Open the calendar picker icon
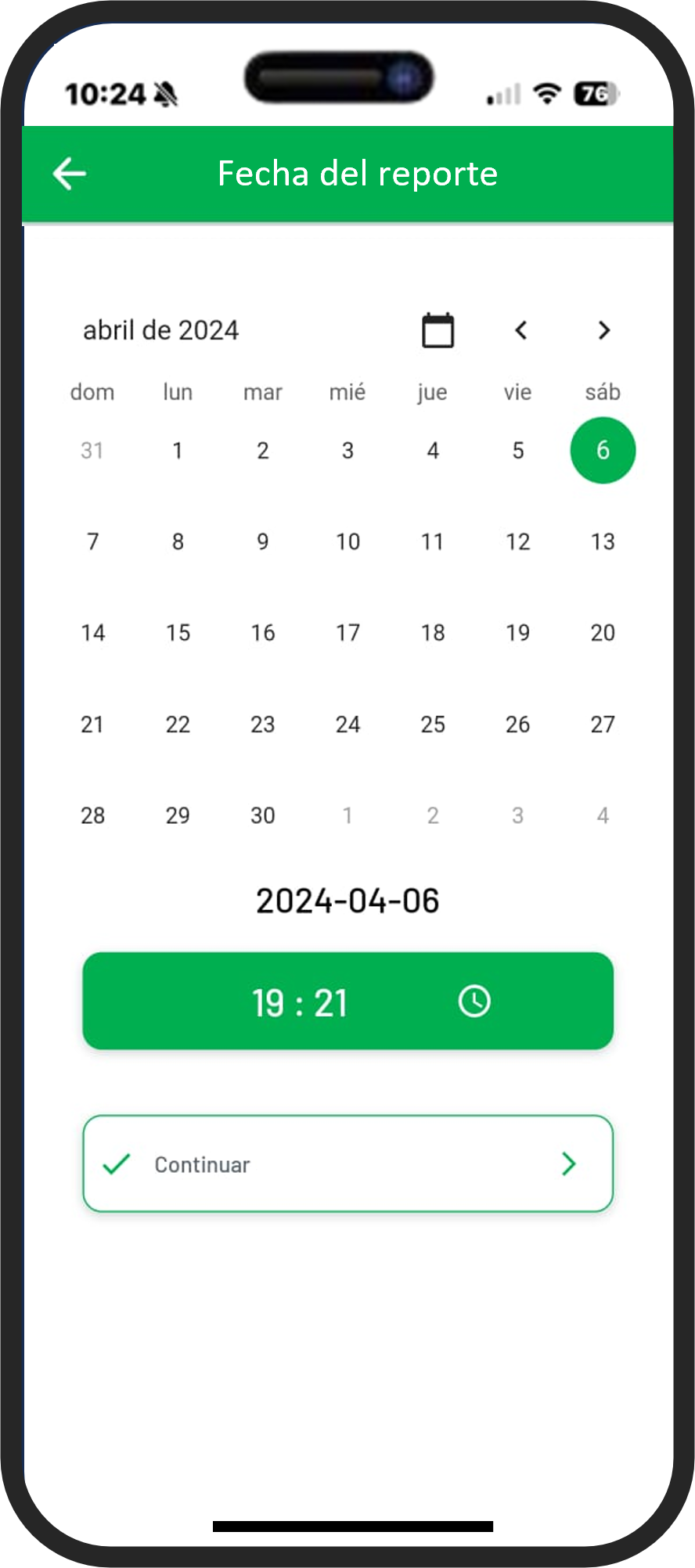Viewport: 695px width, 1568px height. pyautogui.click(x=438, y=330)
